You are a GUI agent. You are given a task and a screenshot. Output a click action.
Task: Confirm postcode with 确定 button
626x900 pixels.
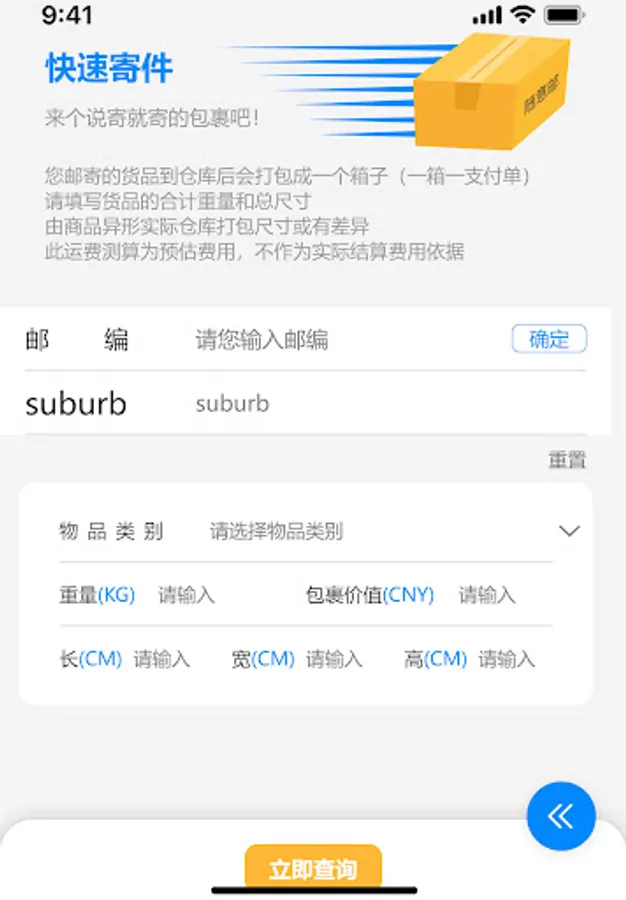pyautogui.click(x=549, y=339)
